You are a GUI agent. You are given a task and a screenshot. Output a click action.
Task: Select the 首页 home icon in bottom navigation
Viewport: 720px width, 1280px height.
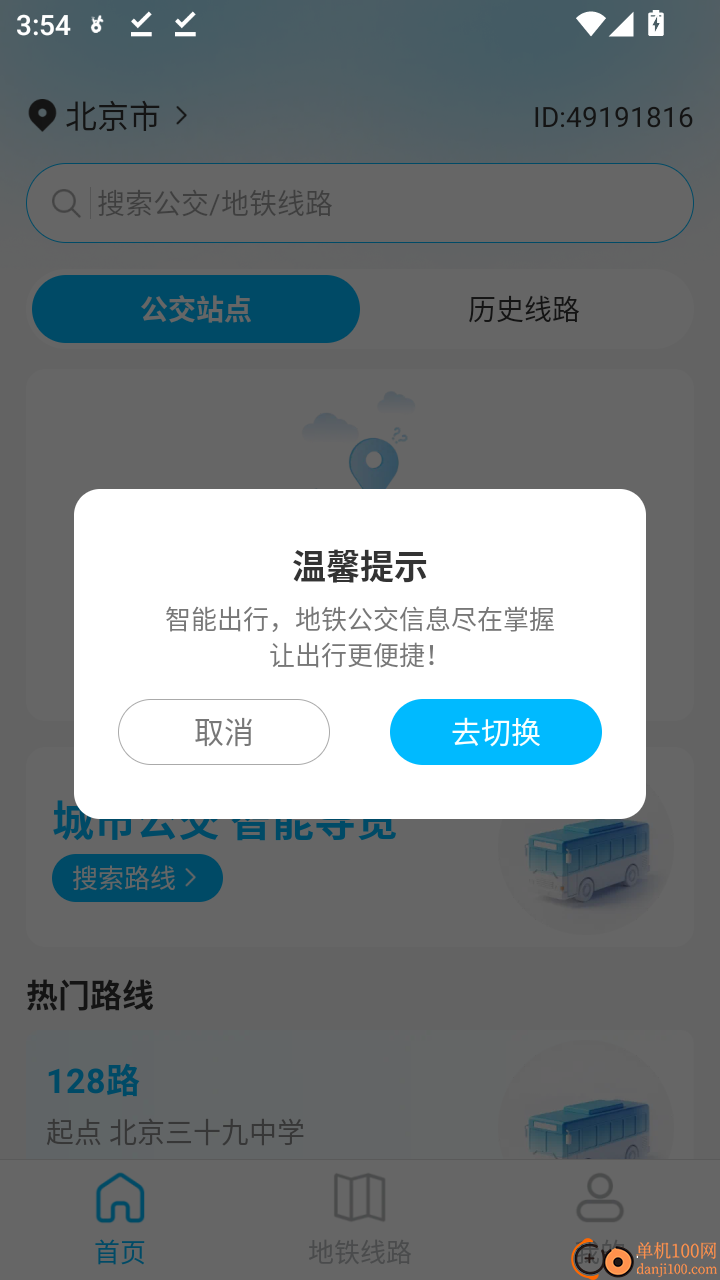(x=119, y=1197)
